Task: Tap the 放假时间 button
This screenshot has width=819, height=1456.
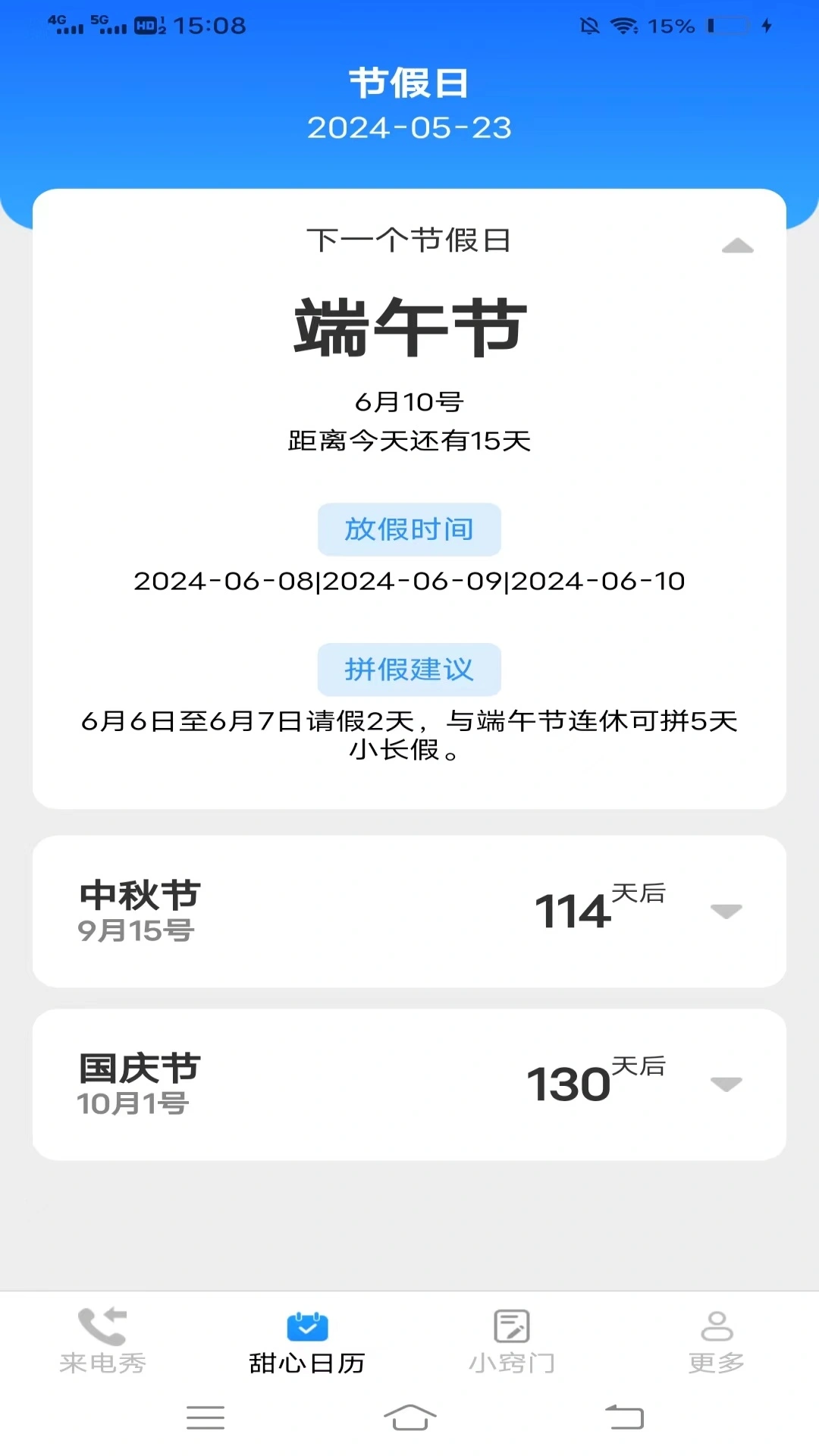Action: coord(409,529)
